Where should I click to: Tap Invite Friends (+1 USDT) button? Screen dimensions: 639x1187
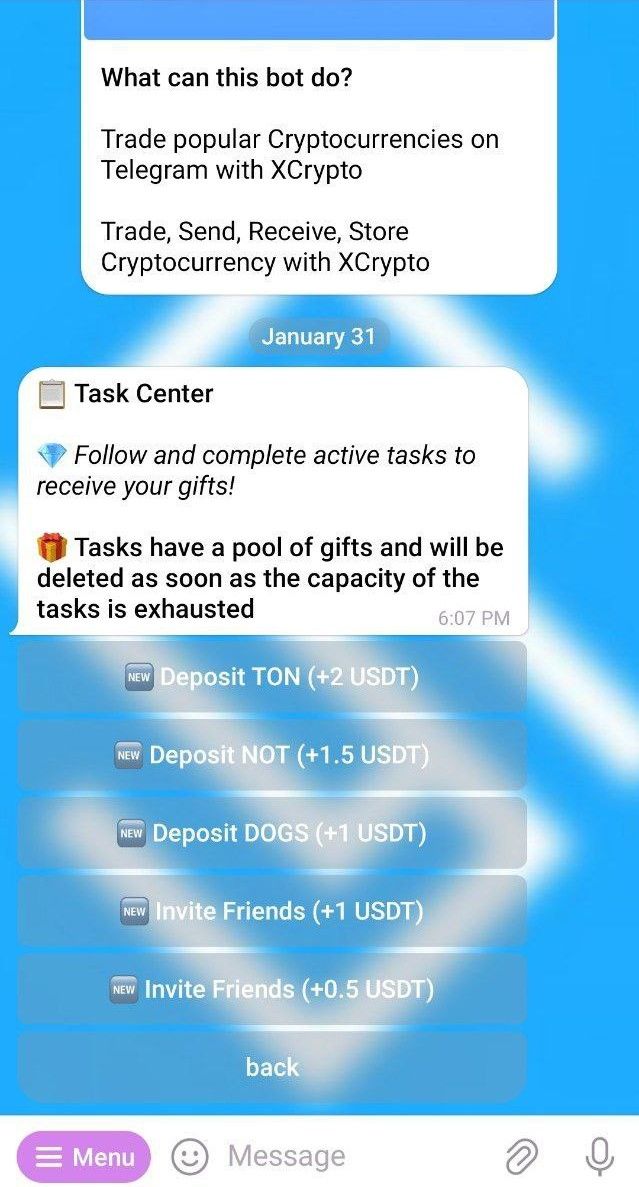point(272,911)
